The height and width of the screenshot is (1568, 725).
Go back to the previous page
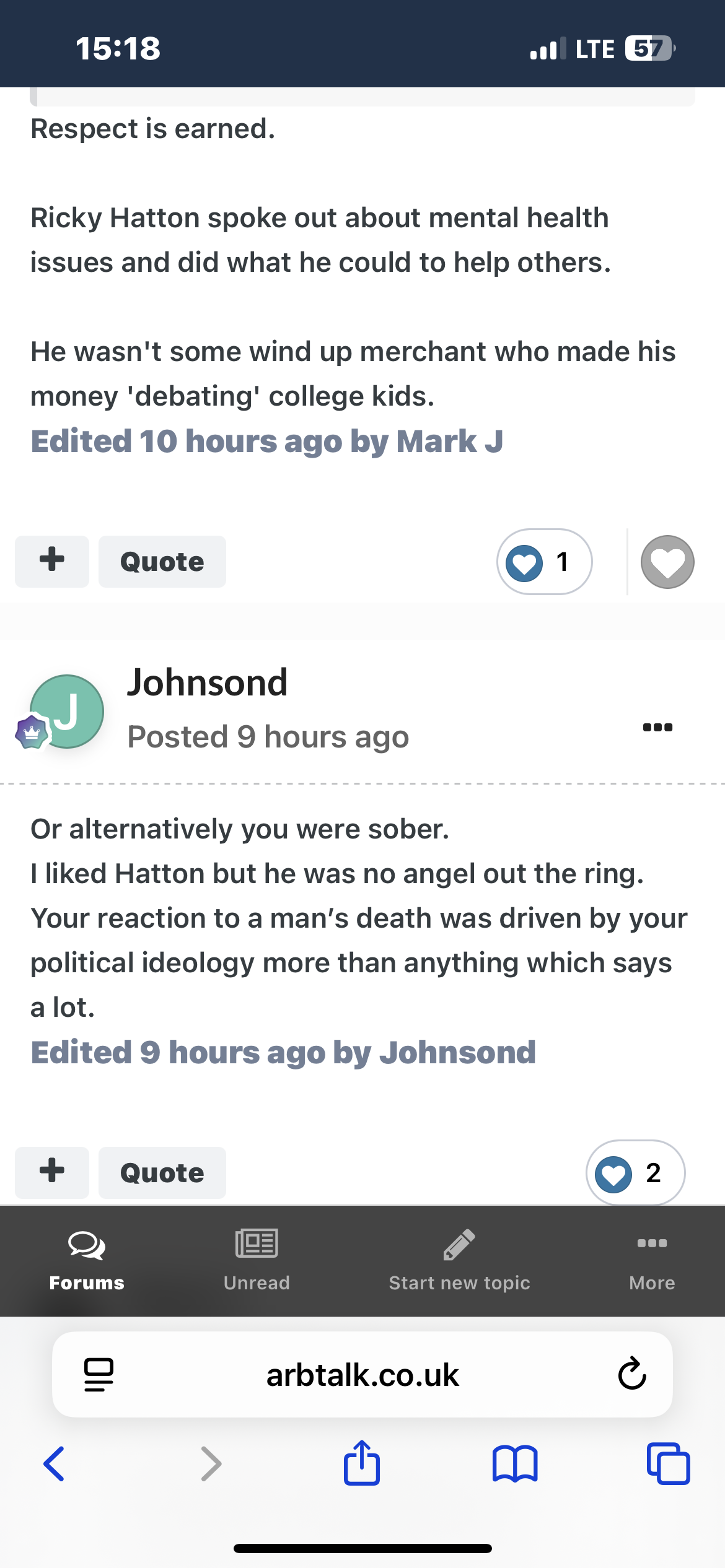[x=54, y=1464]
